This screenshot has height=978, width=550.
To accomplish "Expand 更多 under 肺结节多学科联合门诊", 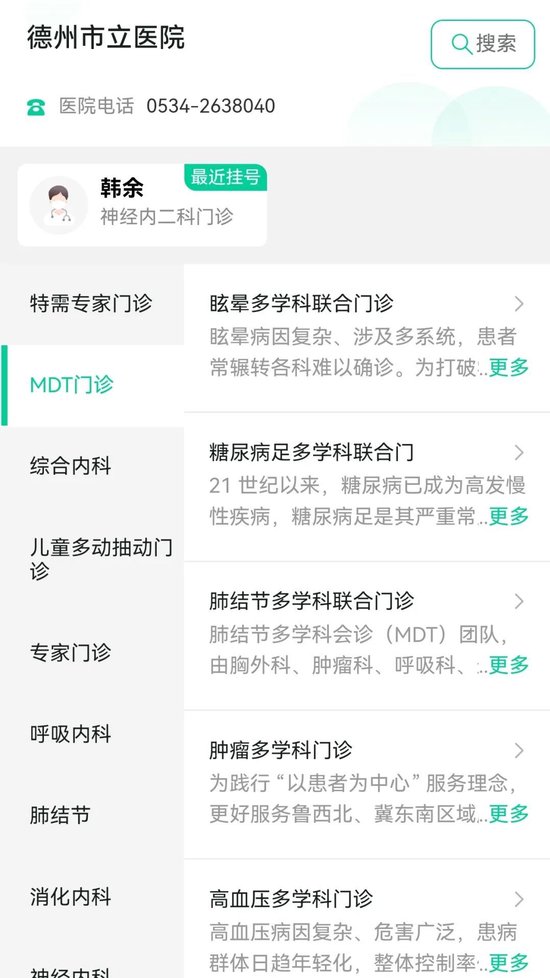I will 508,665.
